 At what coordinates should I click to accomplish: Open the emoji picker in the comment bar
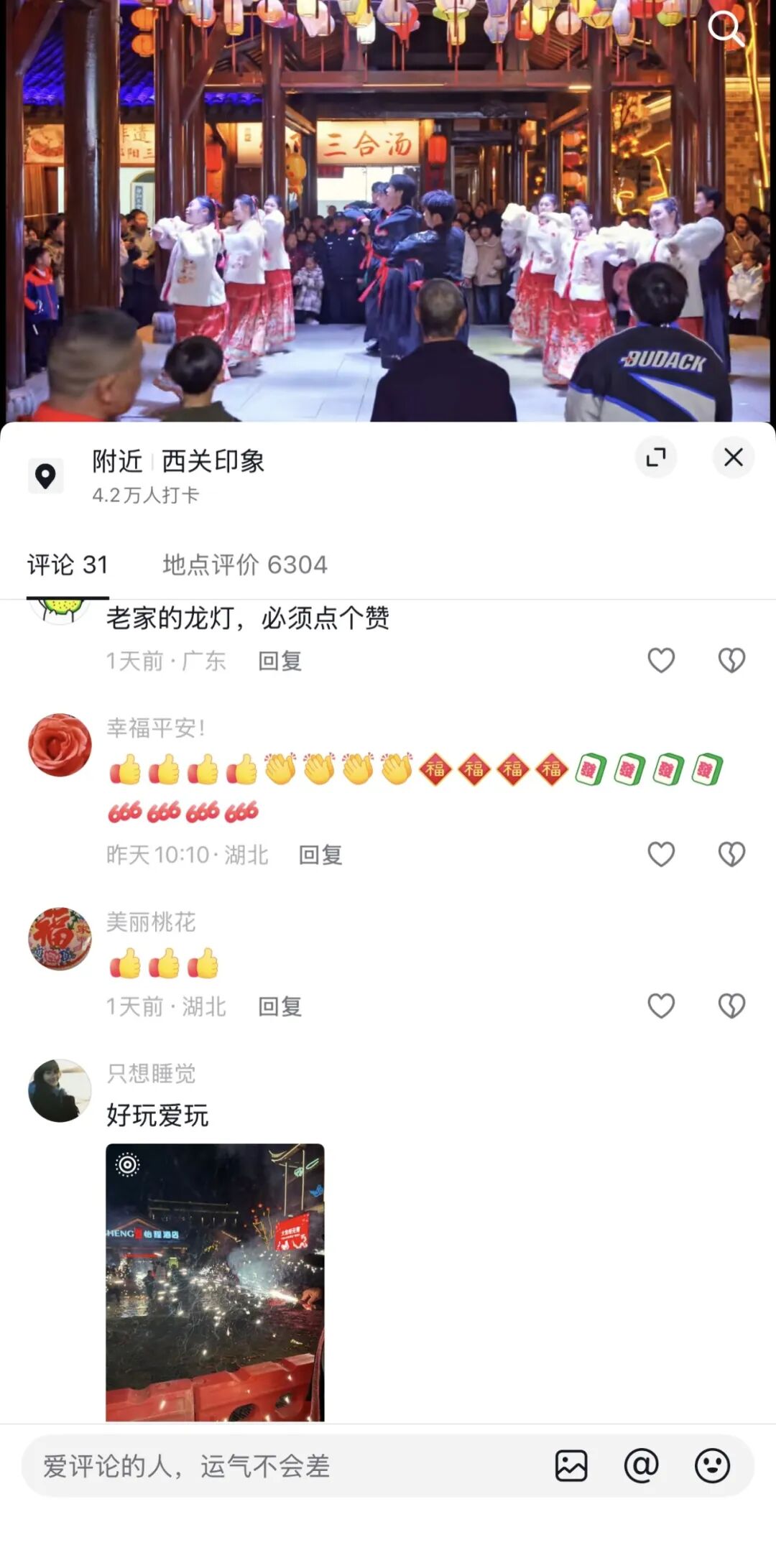point(712,1466)
